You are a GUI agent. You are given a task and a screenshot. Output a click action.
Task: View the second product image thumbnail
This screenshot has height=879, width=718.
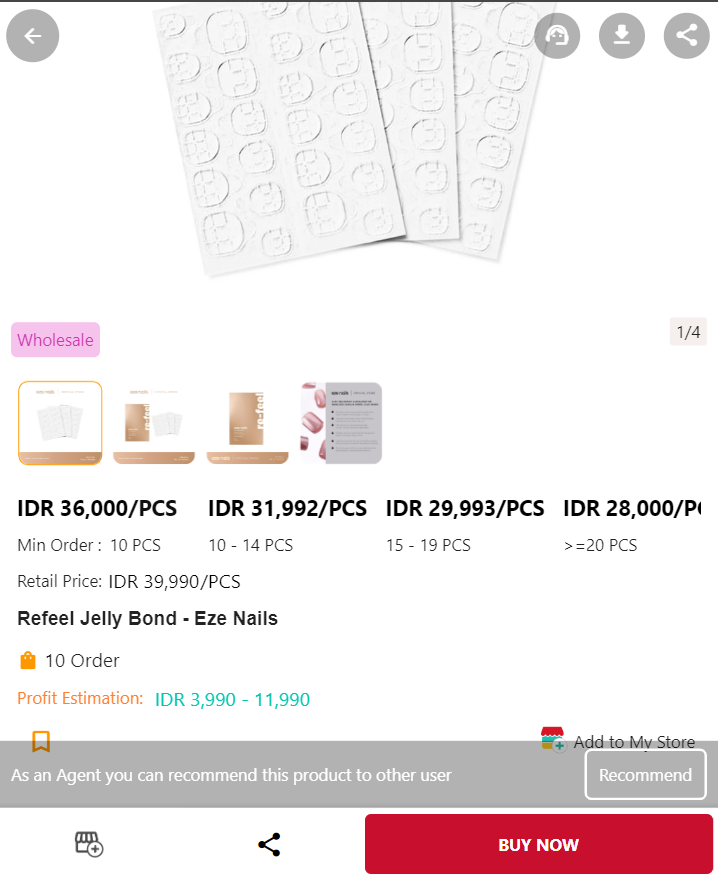[154, 423]
